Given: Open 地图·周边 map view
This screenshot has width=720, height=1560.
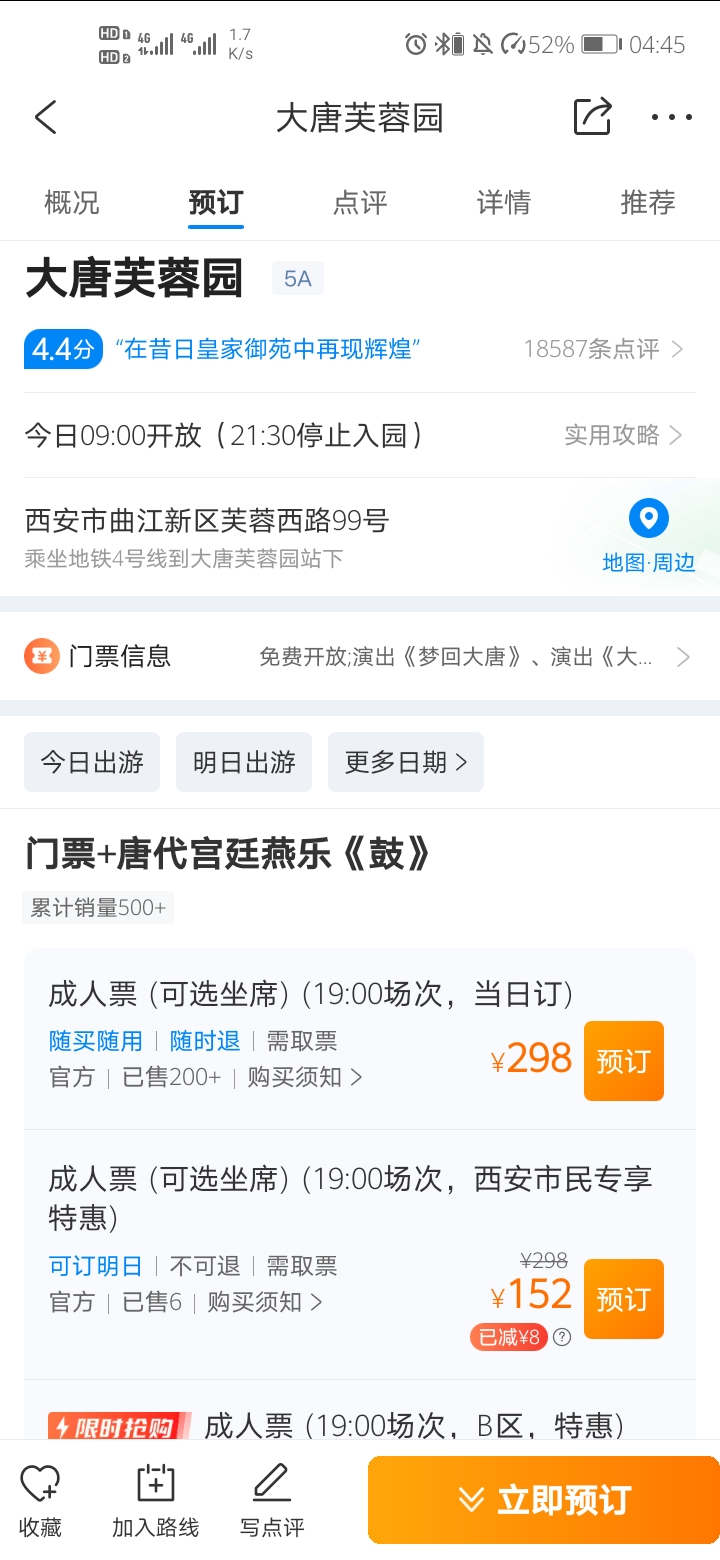Looking at the screenshot, I should point(648,537).
